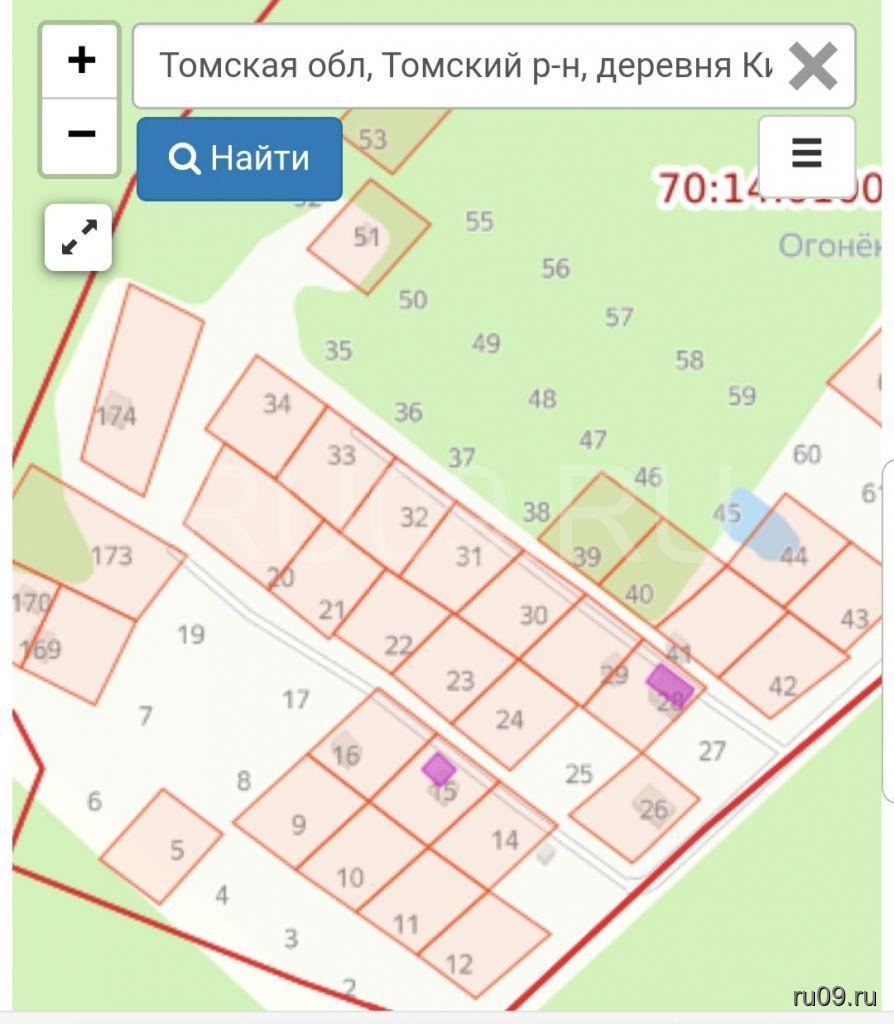The width and height of the screenshot is (894, 1024).
Task: Tap the Найти search button
Action: coord(240,159)
